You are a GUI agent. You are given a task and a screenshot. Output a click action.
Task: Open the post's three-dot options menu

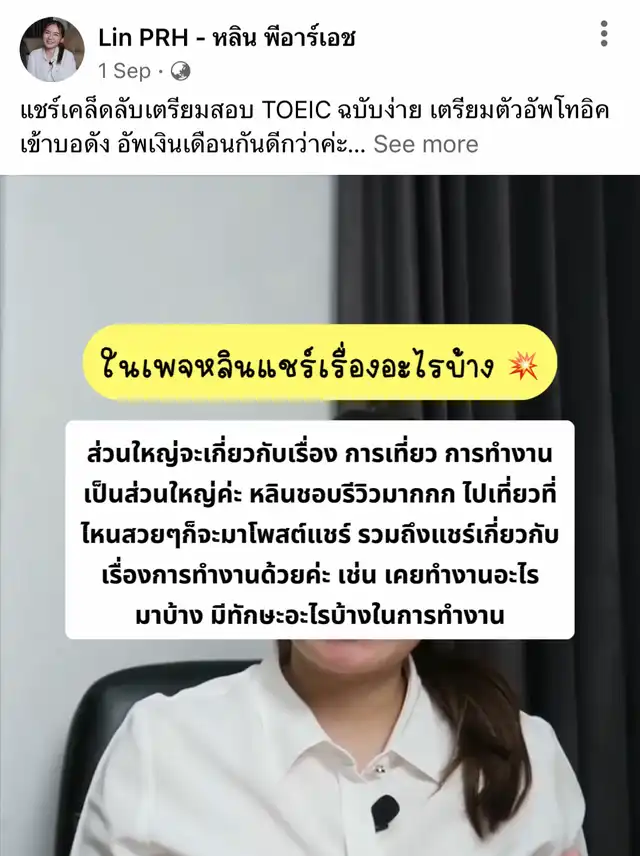coord(604,35)
